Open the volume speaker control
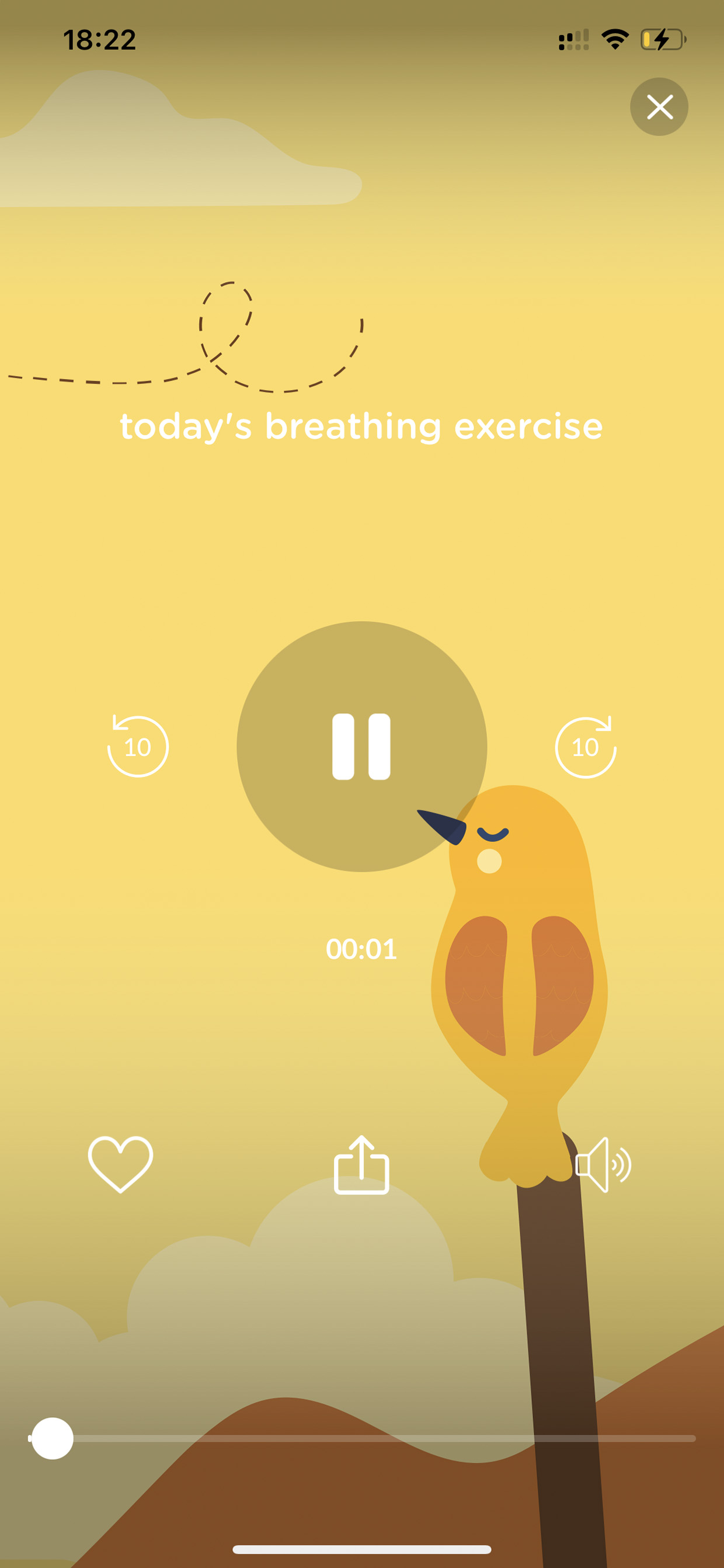This screenshot has width=724, height=1568. click(x=603, y=1164)
